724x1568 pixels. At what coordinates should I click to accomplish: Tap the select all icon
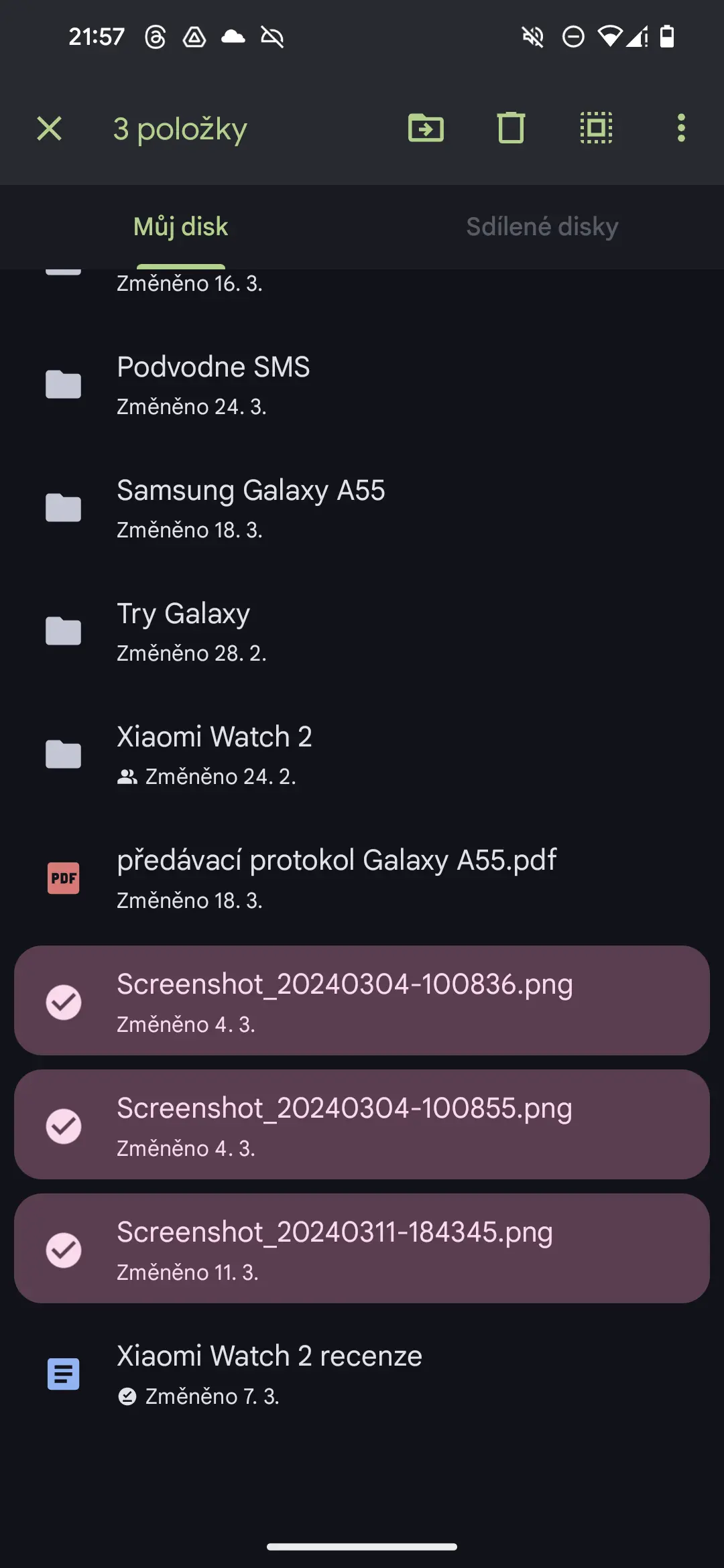[596, 128]
